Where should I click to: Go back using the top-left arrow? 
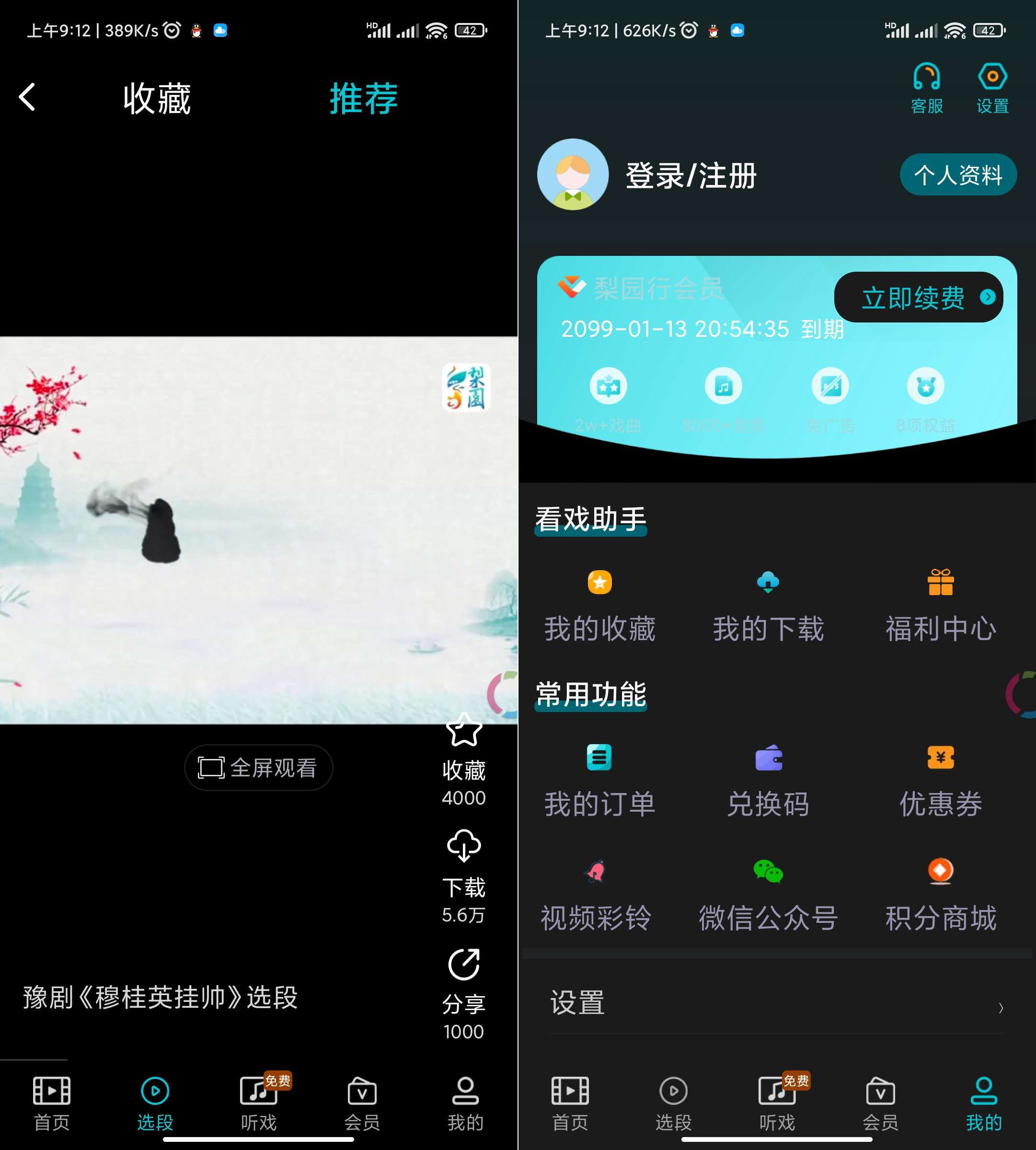point(27,97)
